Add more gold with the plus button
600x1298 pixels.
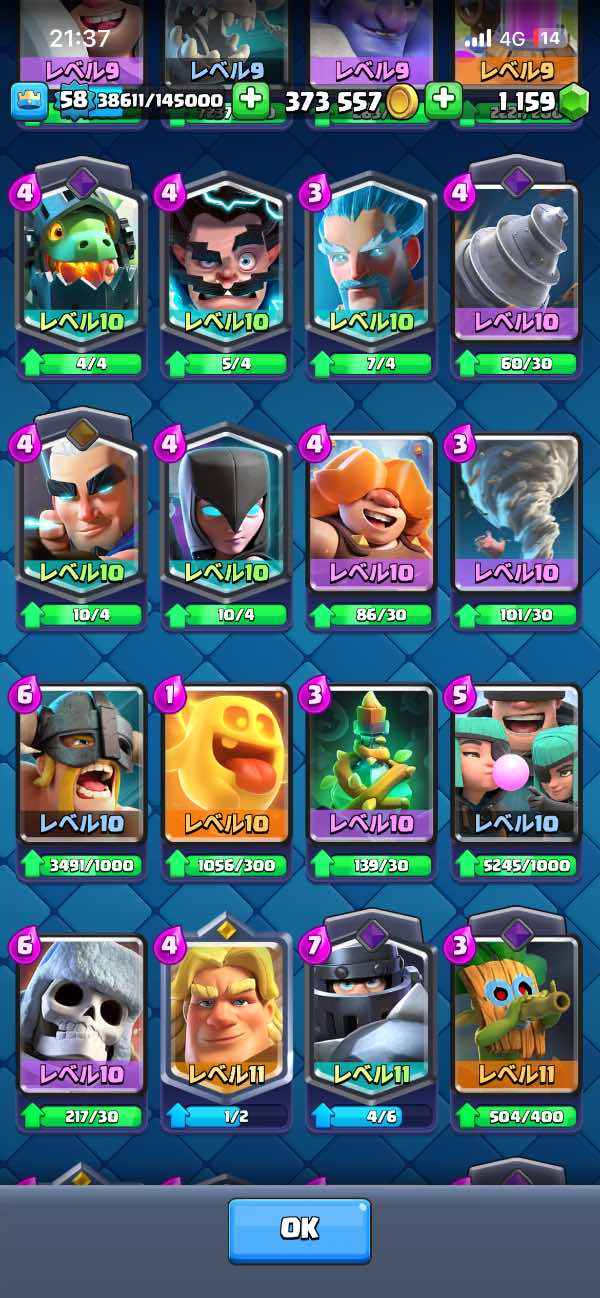tap(251, 100)
